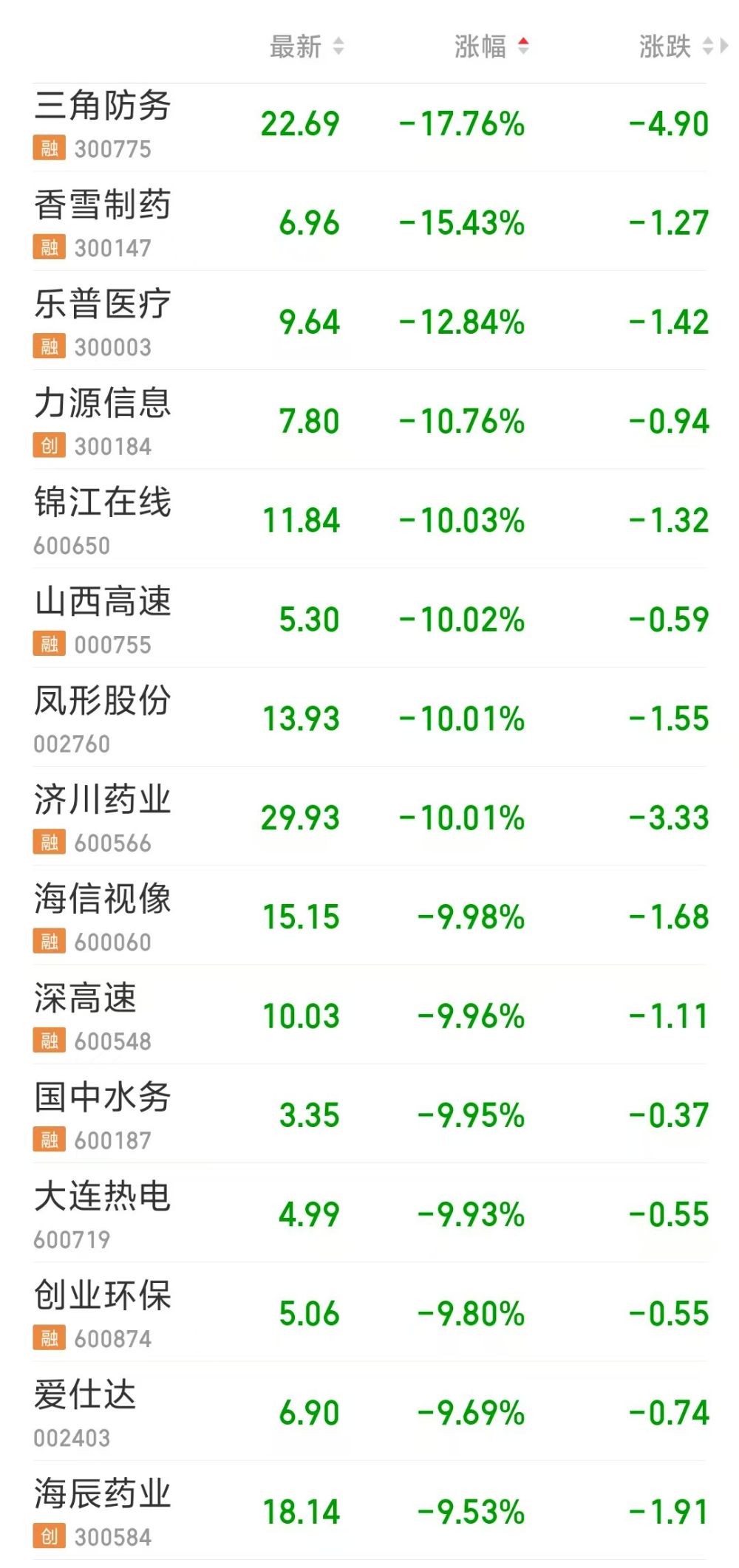
Task: View 大连热电 stock details
Action: (369, 1213)
